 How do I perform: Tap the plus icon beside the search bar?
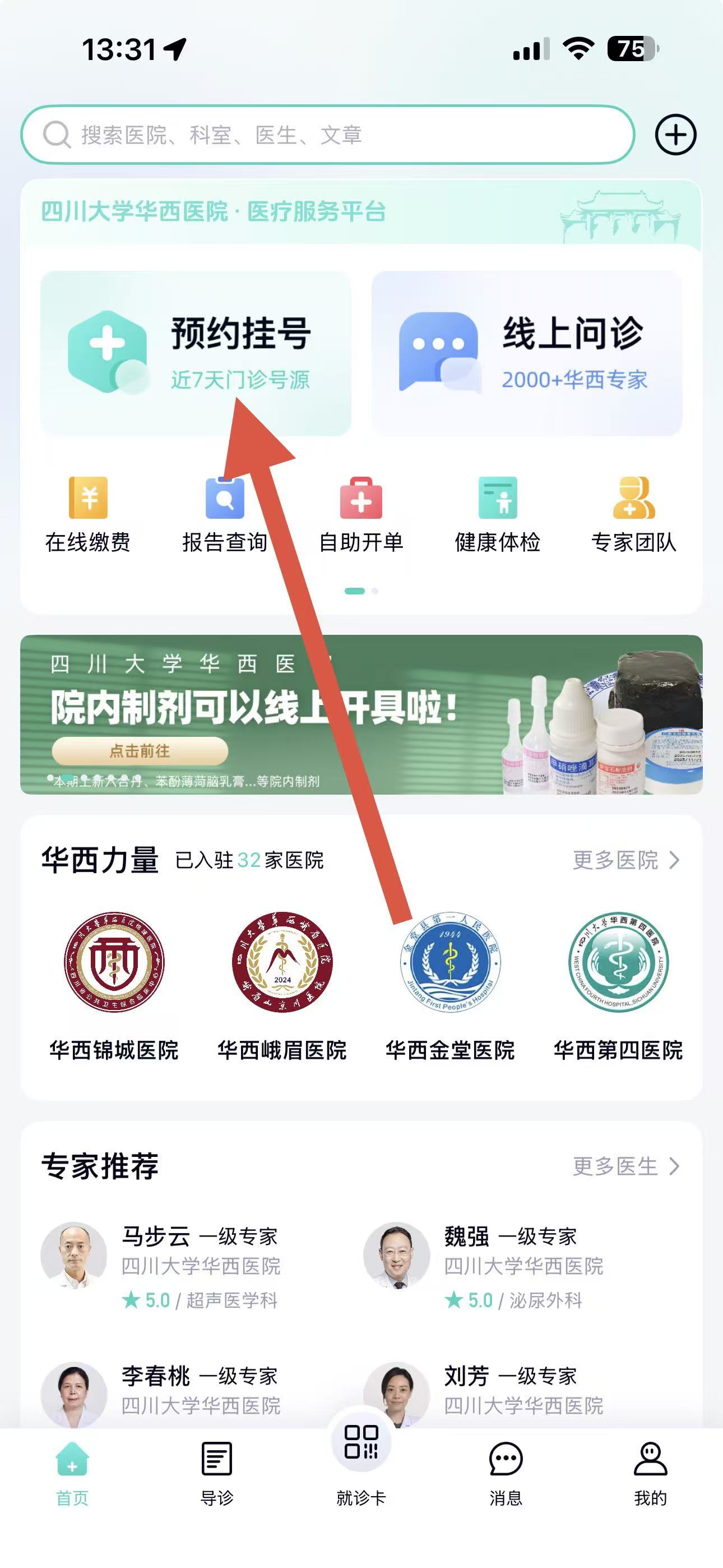pyautogui.click(x=675, y=135)
